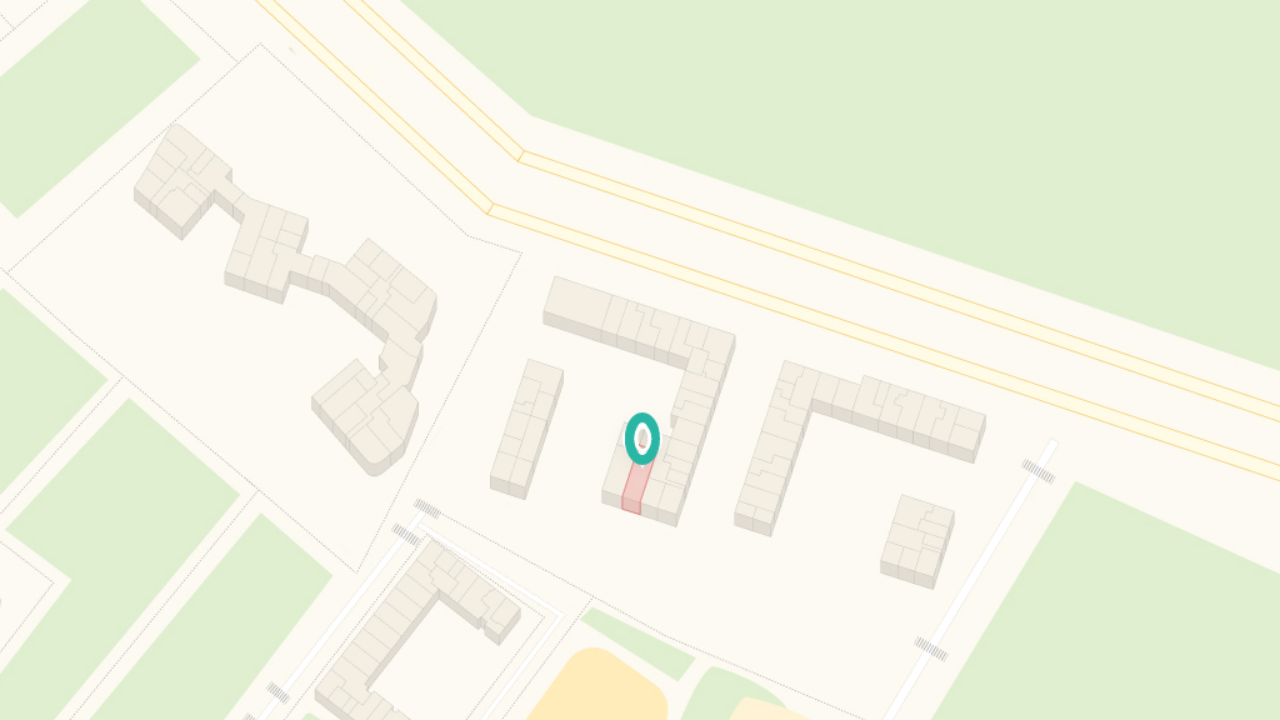Select the highlighted red building section
This screenshot has width=1280, height=720.
click(633, 490)
